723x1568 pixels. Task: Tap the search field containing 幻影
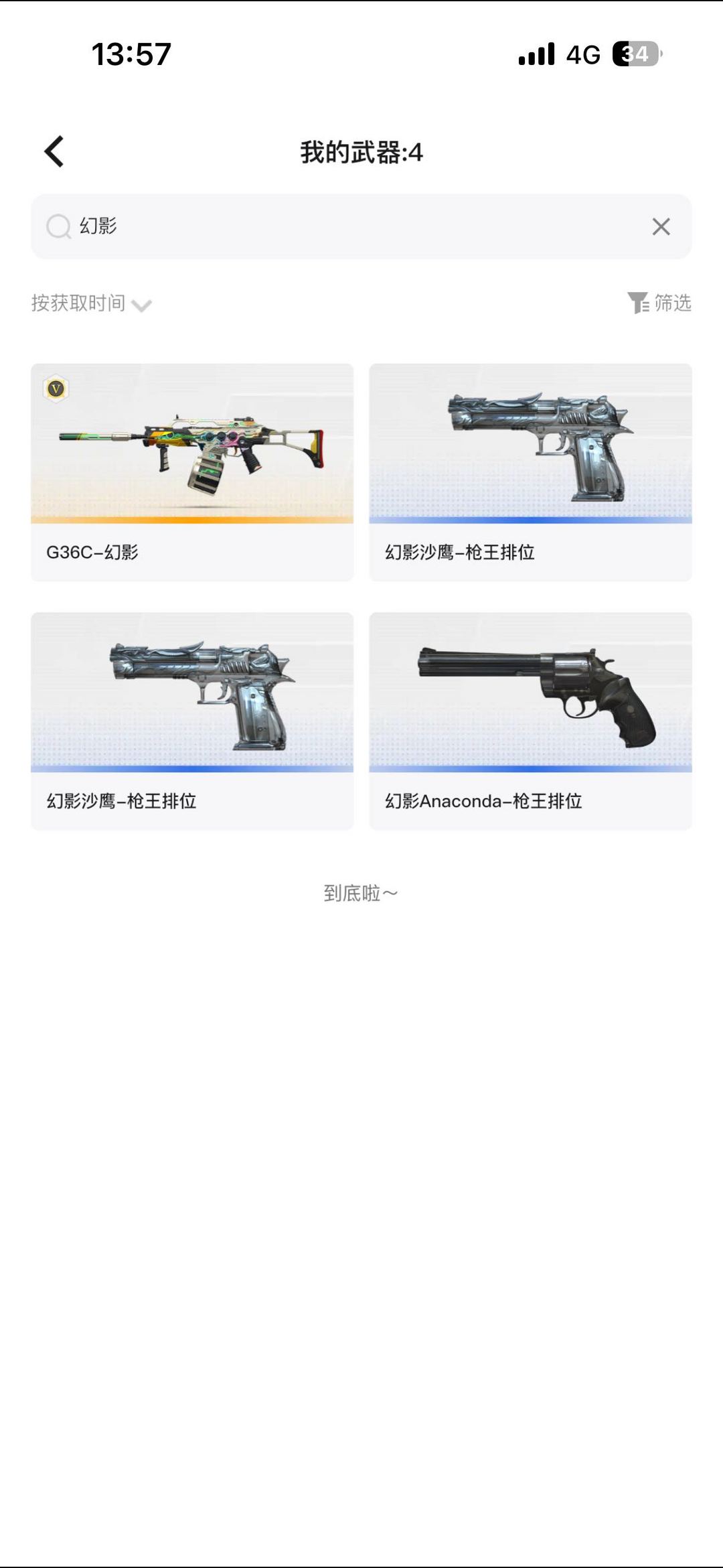point(348,226)
